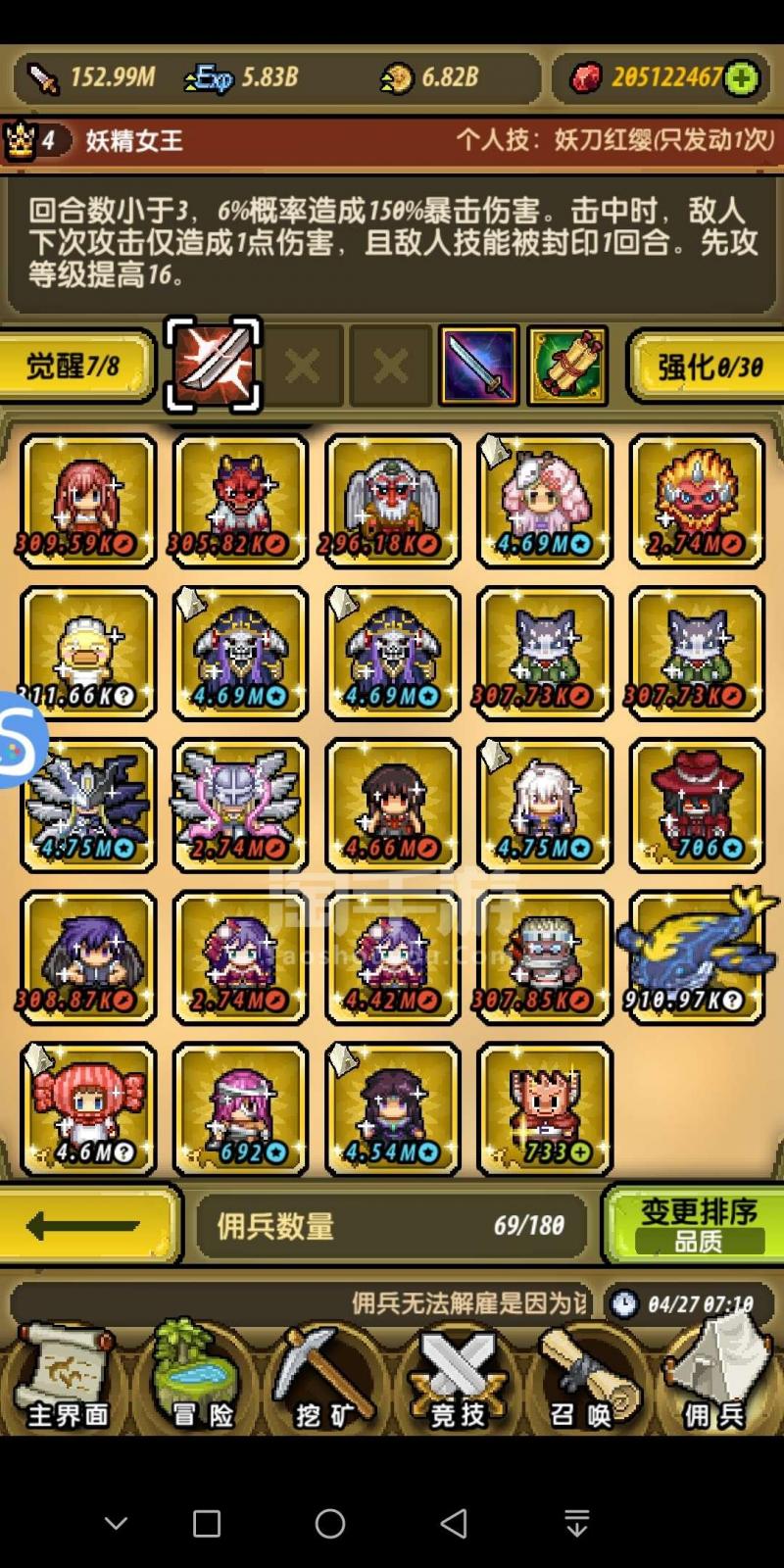
Task: Select the purple sword equipment slot
Action: [479, 367]
